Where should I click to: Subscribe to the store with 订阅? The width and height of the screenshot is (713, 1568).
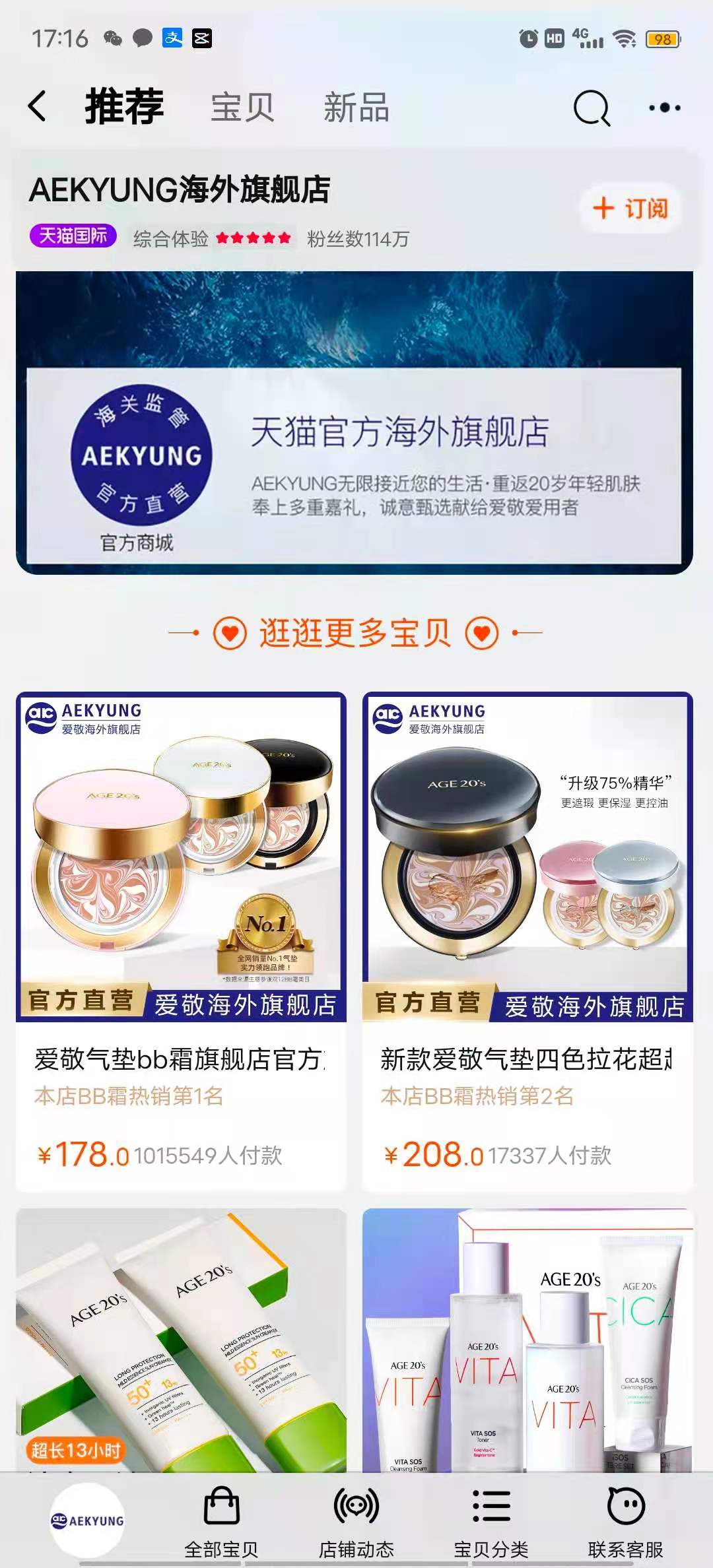[x=630, y=209]
